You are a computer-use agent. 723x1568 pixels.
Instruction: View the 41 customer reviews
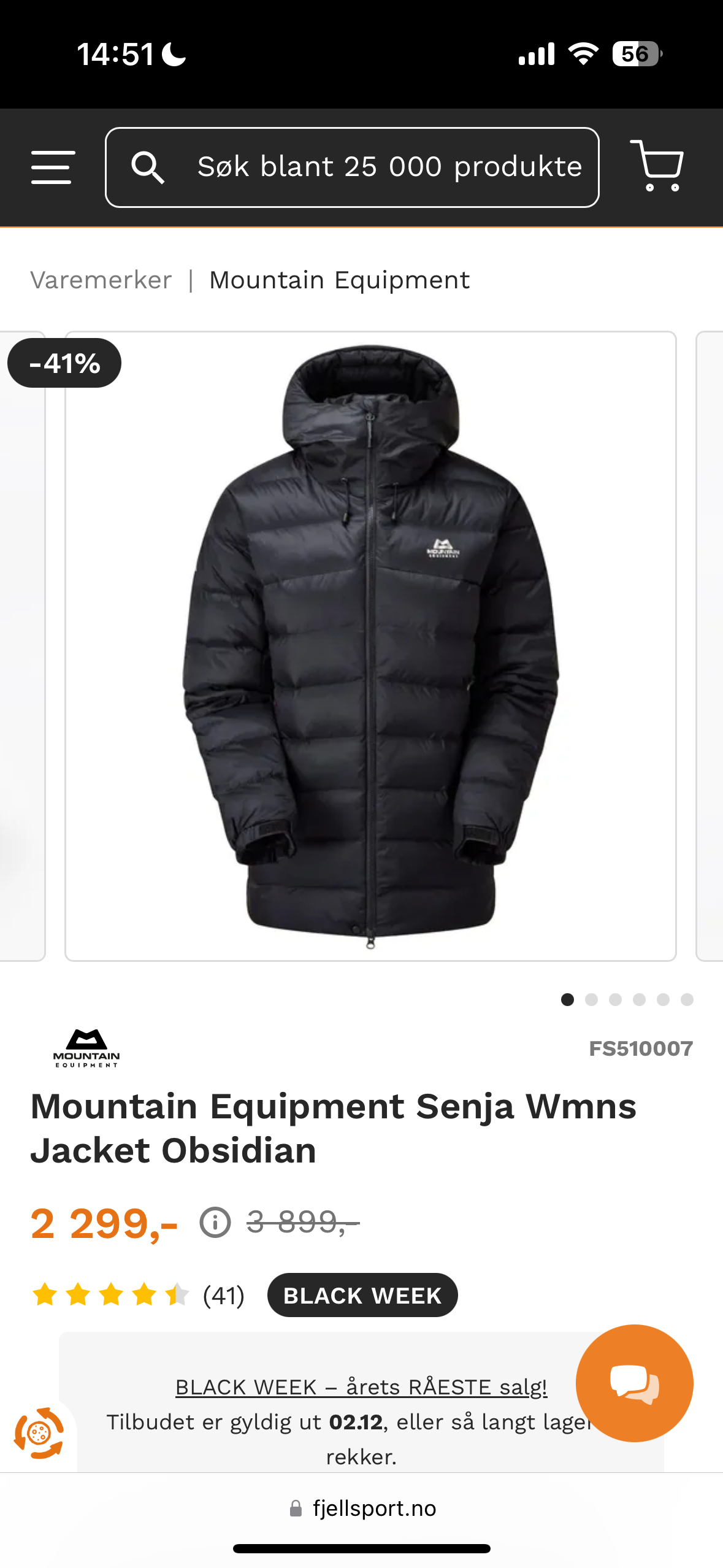(223, 1296)
